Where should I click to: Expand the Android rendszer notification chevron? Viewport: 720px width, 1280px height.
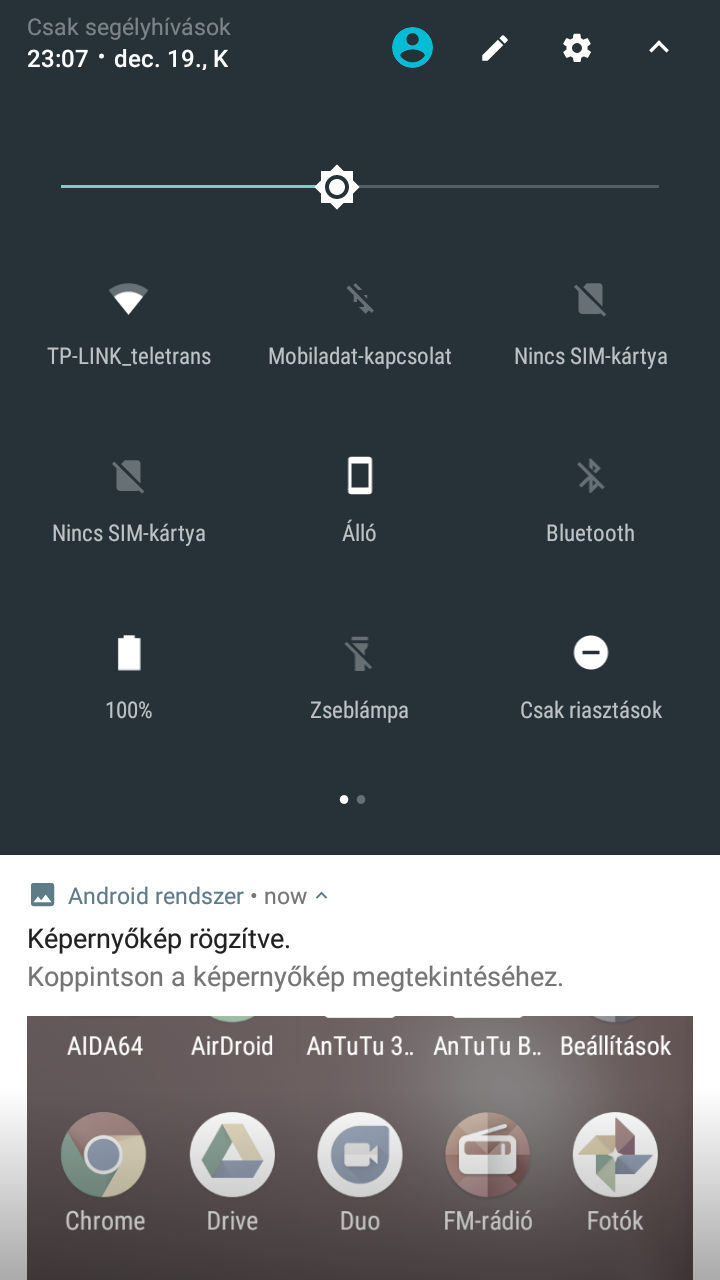pyautogui.click(x=321, y=896)
